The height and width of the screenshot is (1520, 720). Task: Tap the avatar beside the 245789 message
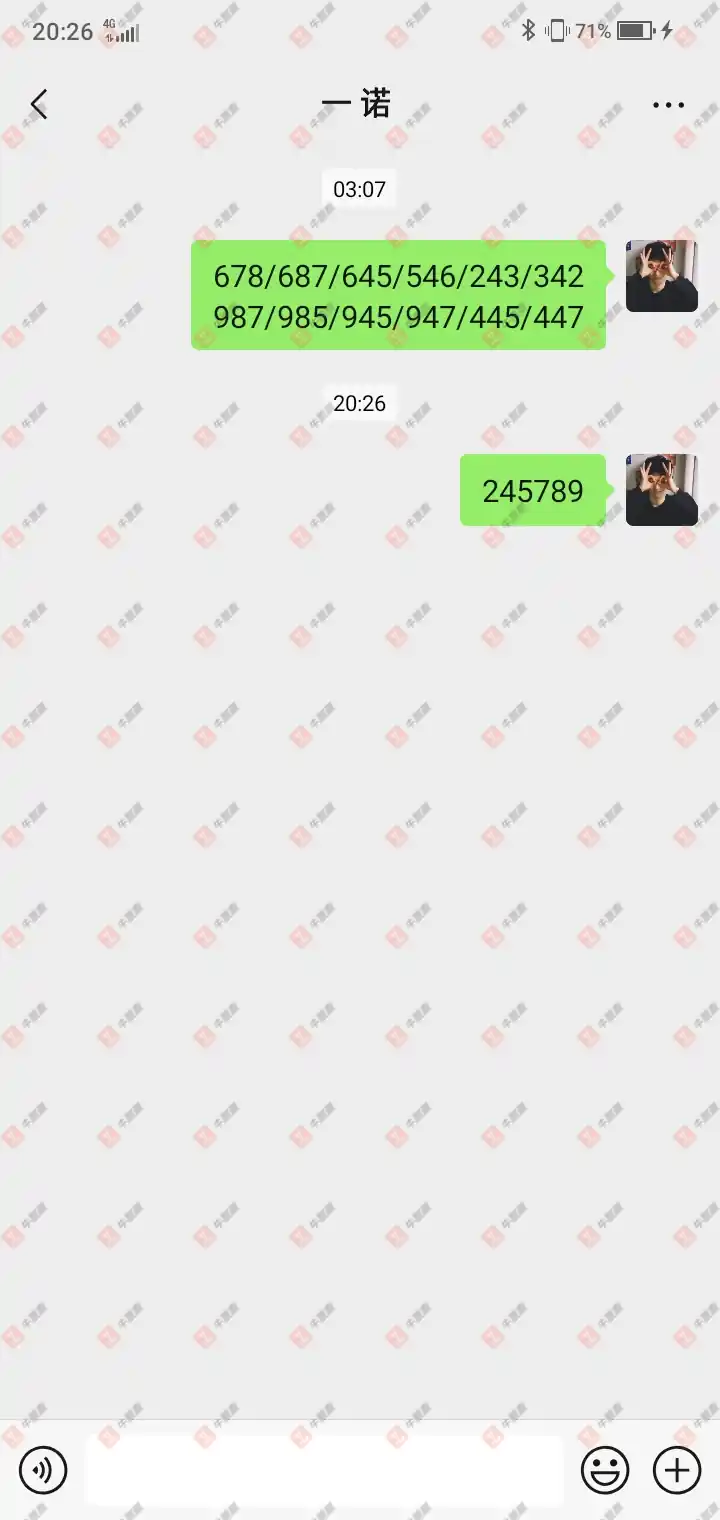point(661,490)
